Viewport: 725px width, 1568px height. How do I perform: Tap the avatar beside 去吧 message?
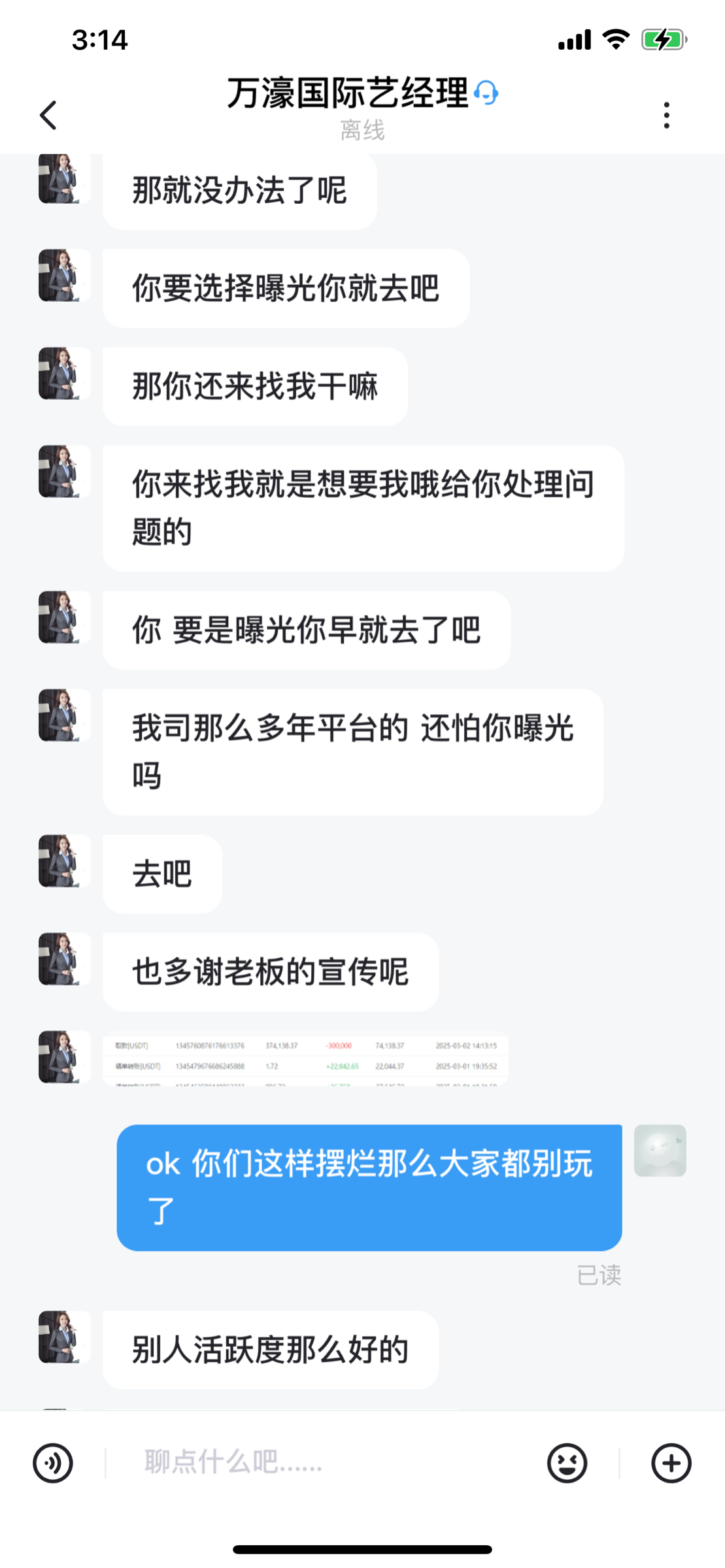65,860
